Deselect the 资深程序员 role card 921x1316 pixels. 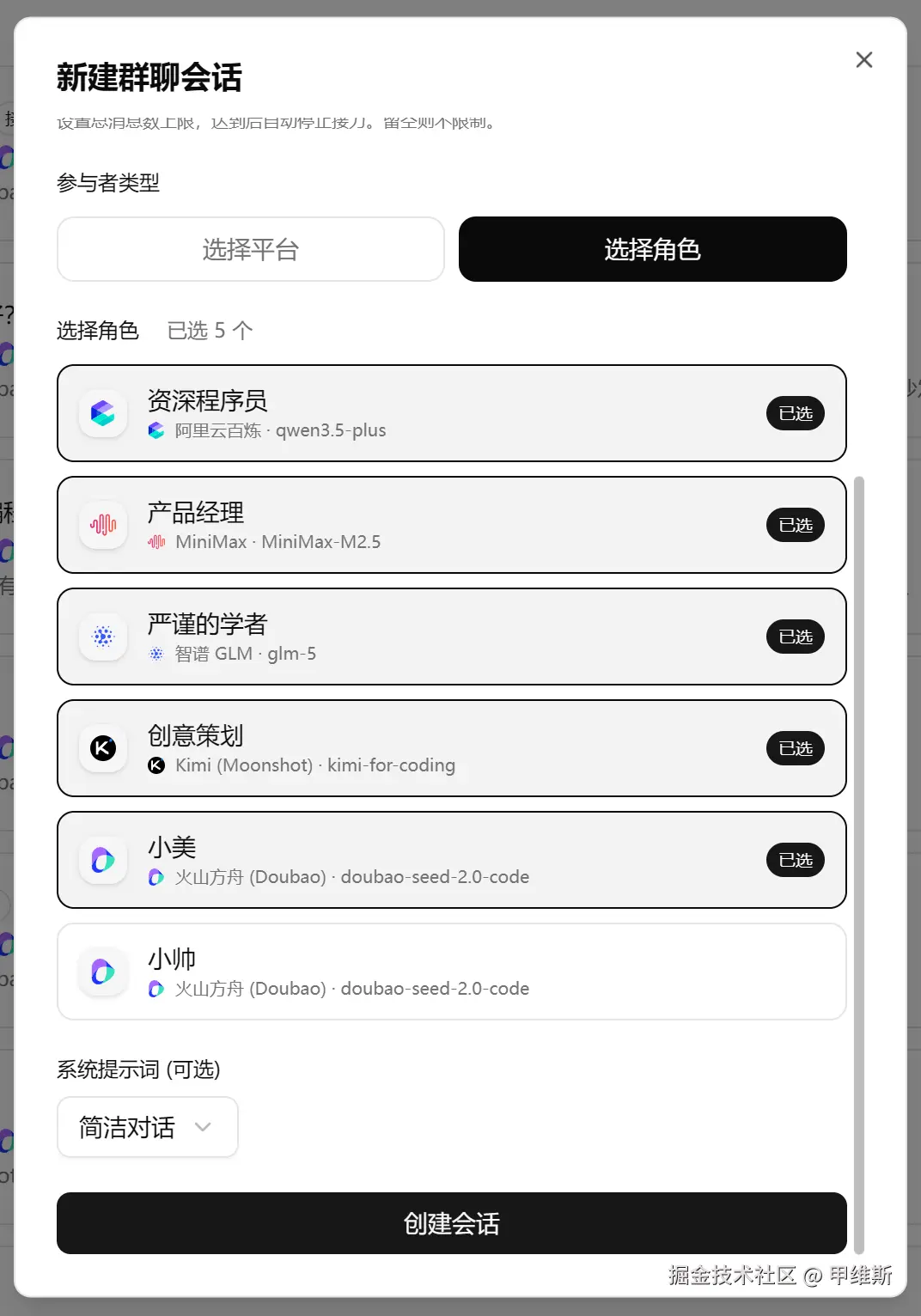(x=451, y=413)
